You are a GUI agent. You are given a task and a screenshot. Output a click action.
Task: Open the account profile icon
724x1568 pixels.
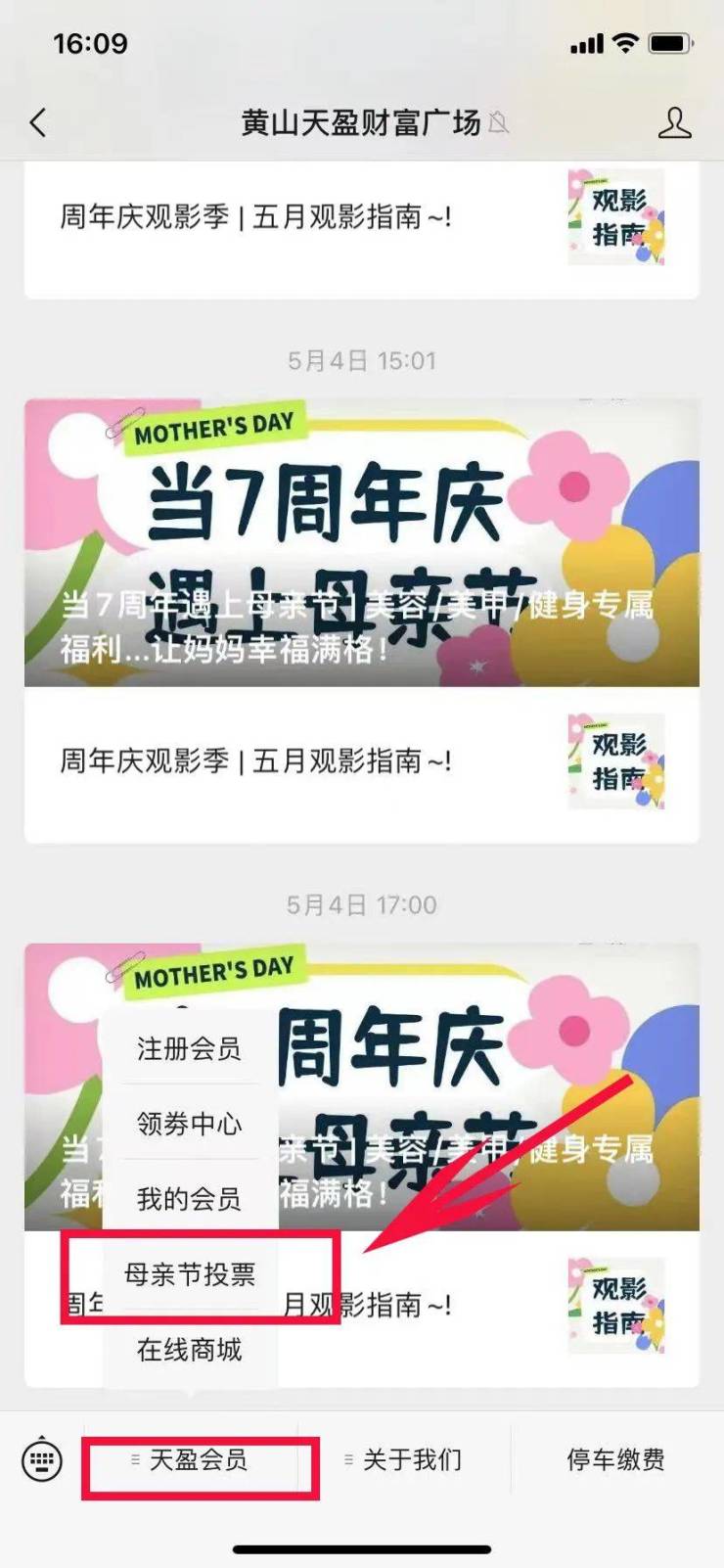coord(674,123)
